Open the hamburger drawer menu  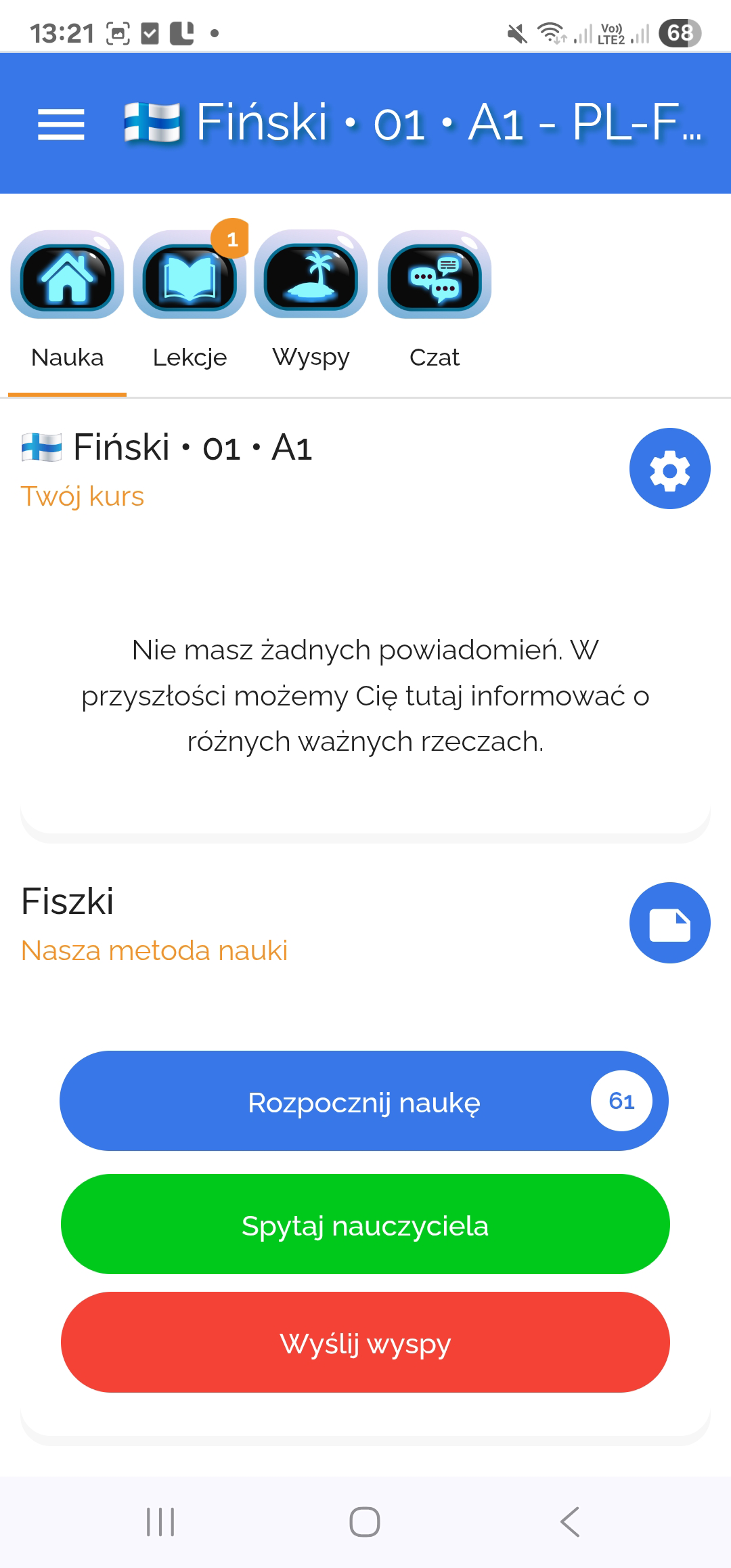61,125
